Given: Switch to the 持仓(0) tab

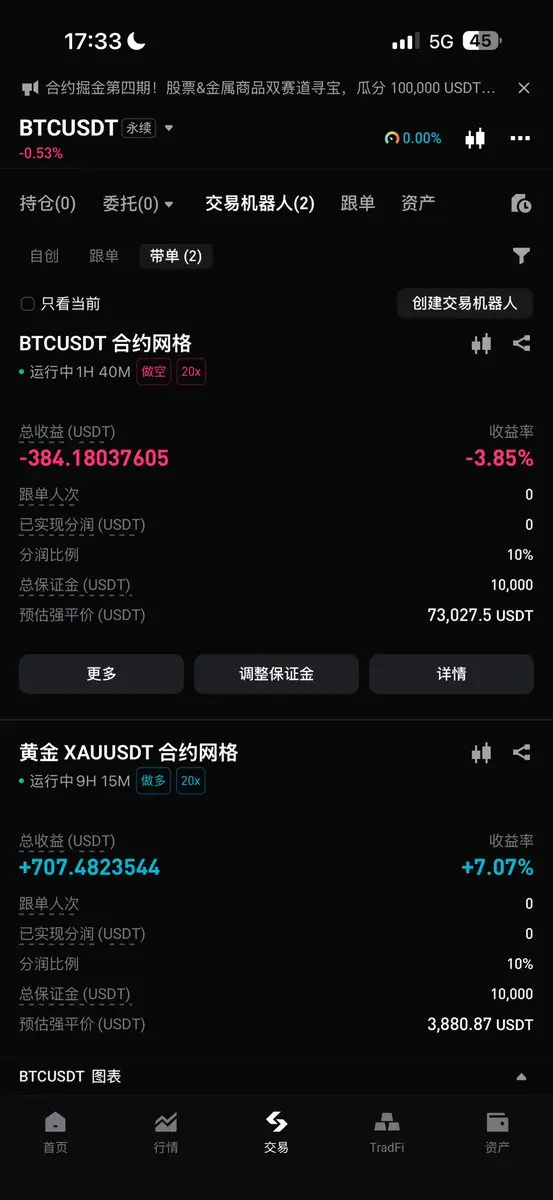Looking at the screenshot, I should (48, 203).
